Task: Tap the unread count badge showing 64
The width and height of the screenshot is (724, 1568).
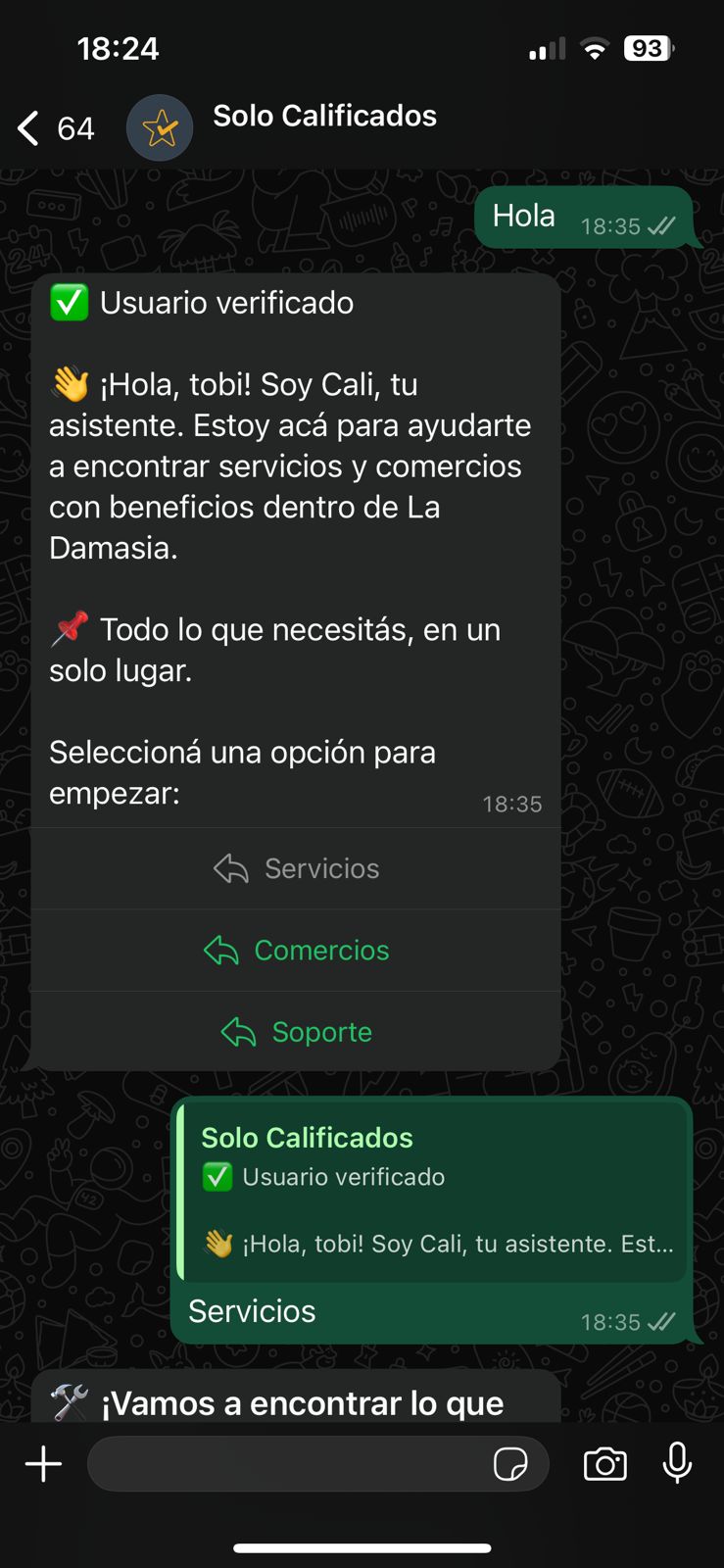Action: click(75, 127)
